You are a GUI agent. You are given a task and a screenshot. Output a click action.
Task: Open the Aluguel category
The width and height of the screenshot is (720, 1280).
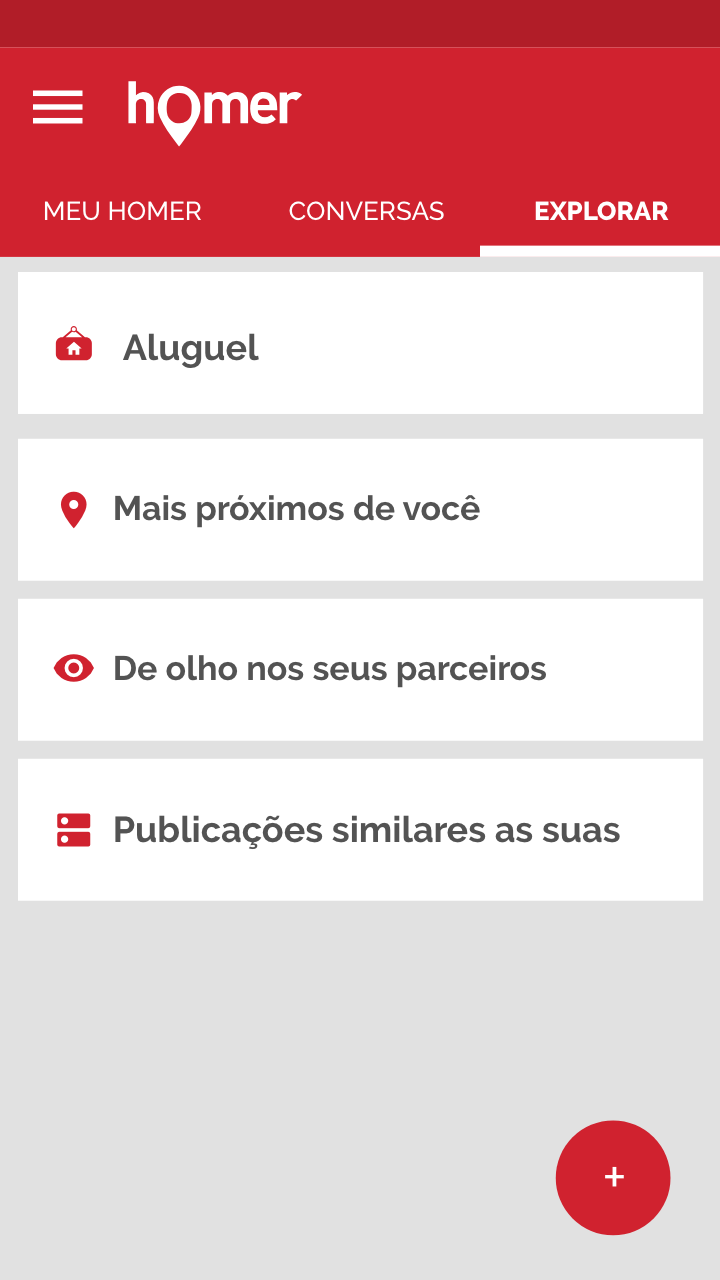tap(360, 343)
